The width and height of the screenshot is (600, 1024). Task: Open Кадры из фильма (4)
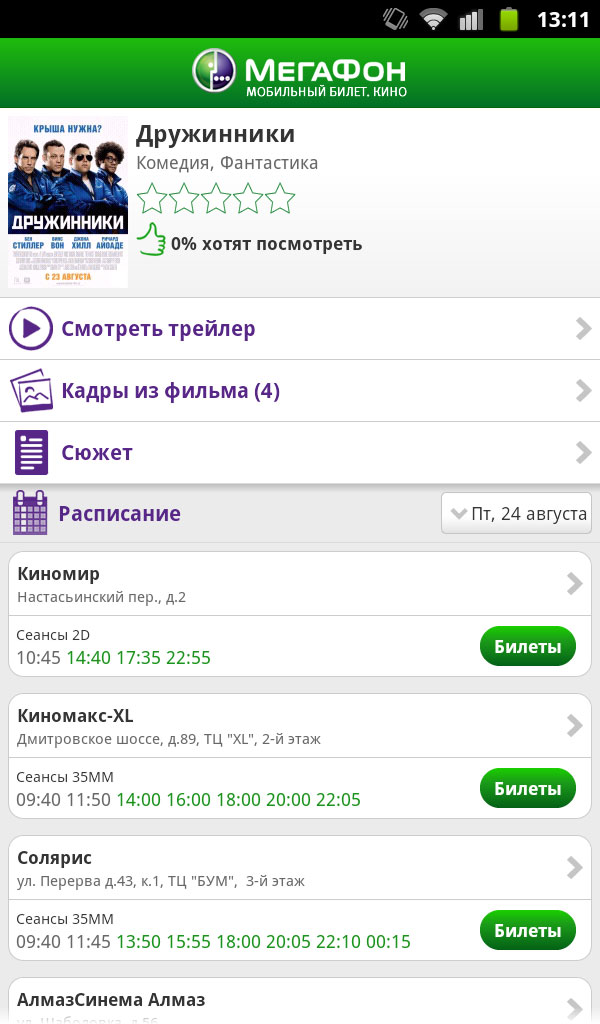point(300,391)
